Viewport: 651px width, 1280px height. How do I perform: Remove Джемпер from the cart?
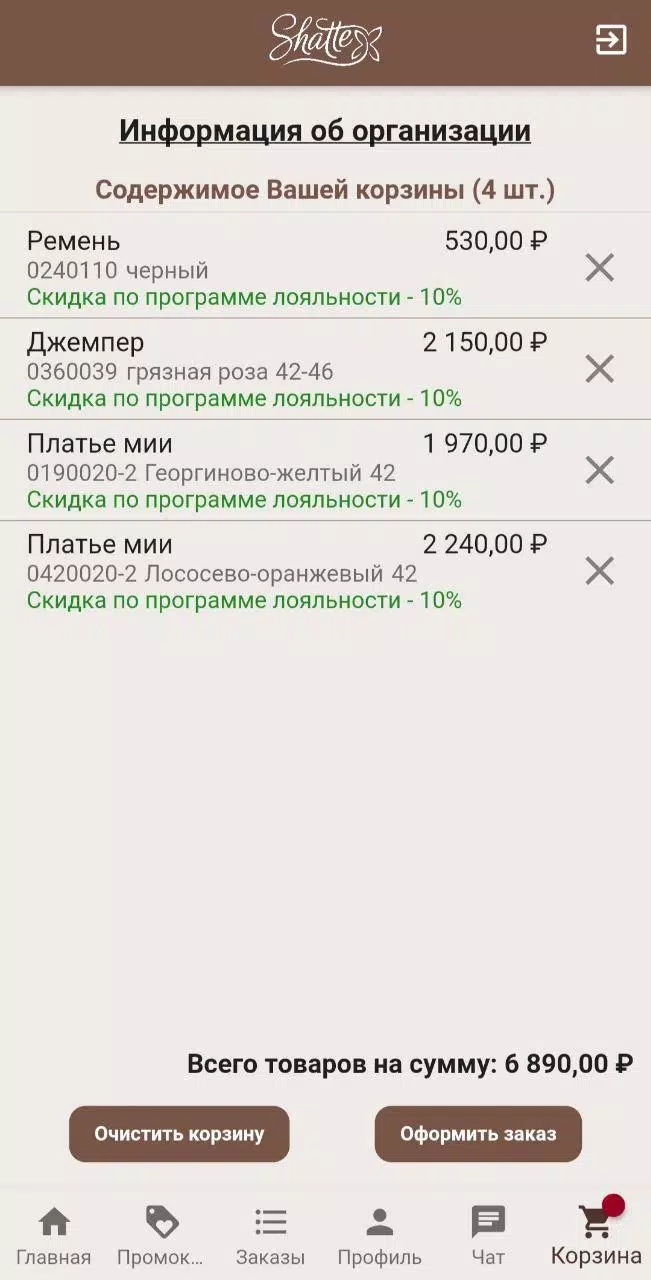point(599,369)
